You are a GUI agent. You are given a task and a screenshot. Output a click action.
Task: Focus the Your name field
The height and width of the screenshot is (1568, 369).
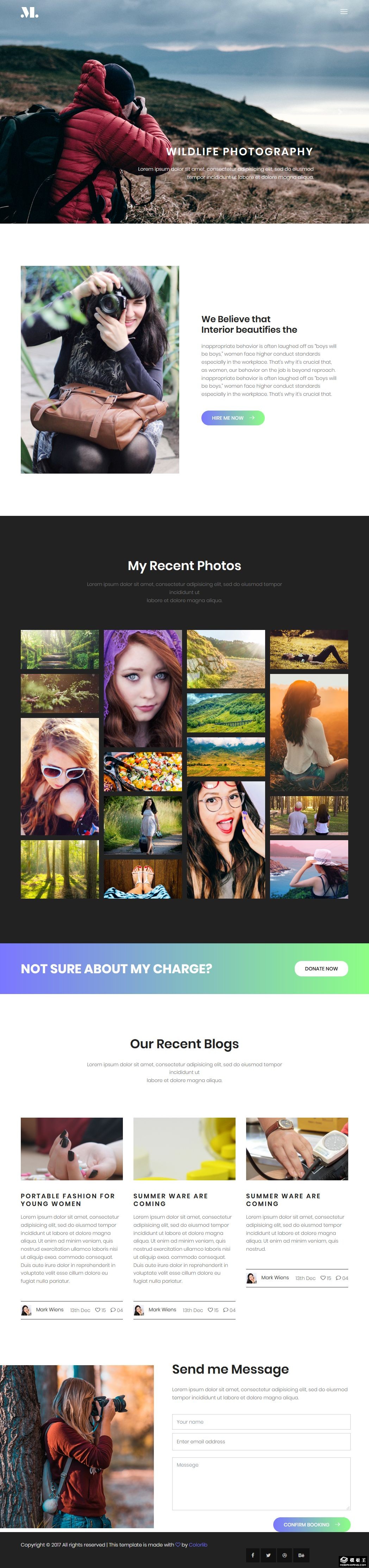tap(261, 1422)
